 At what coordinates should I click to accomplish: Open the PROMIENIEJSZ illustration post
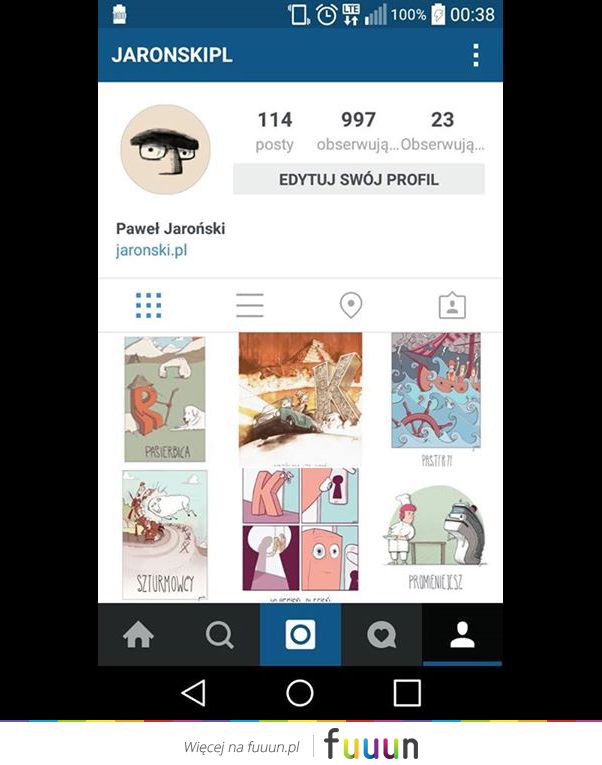434,537
